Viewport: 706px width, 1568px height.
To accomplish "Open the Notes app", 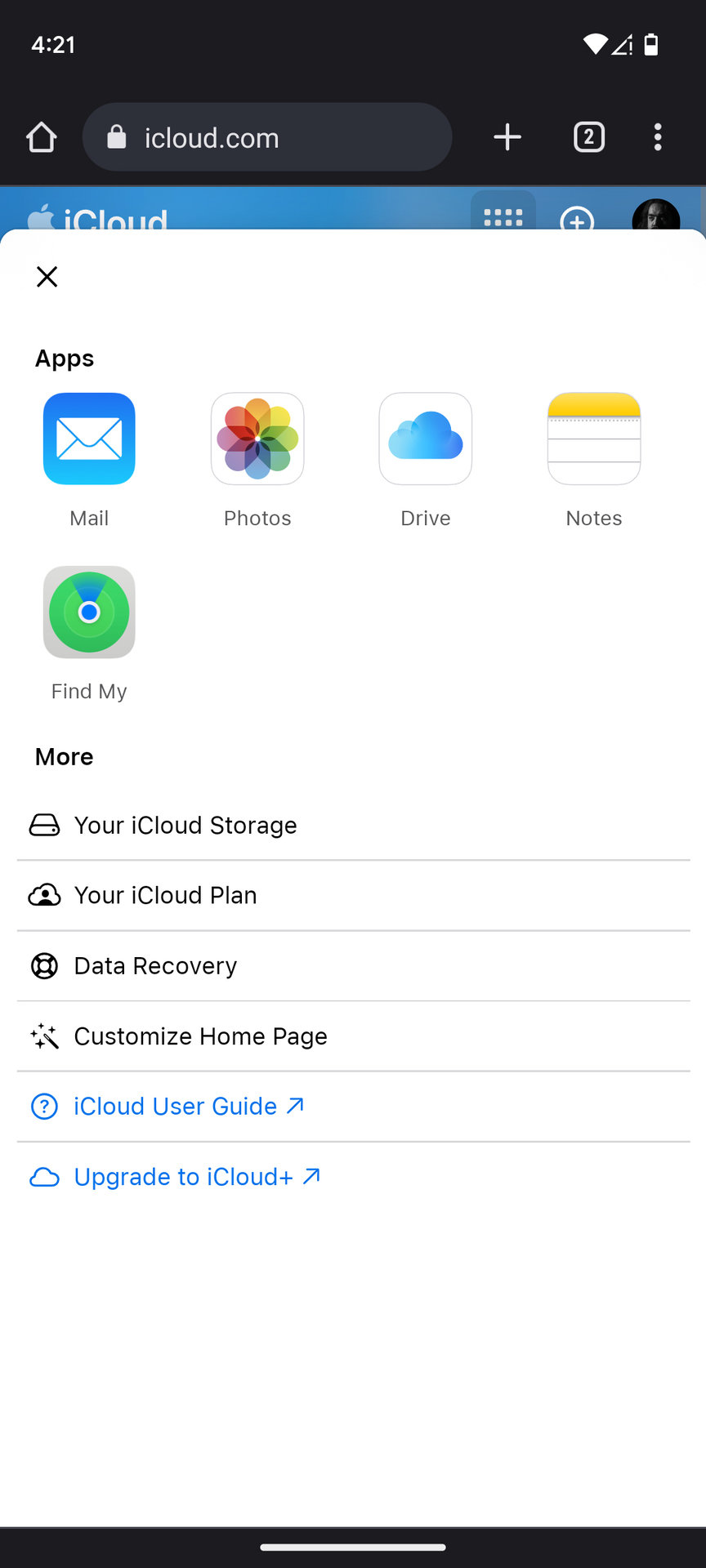I will (594, 439).
